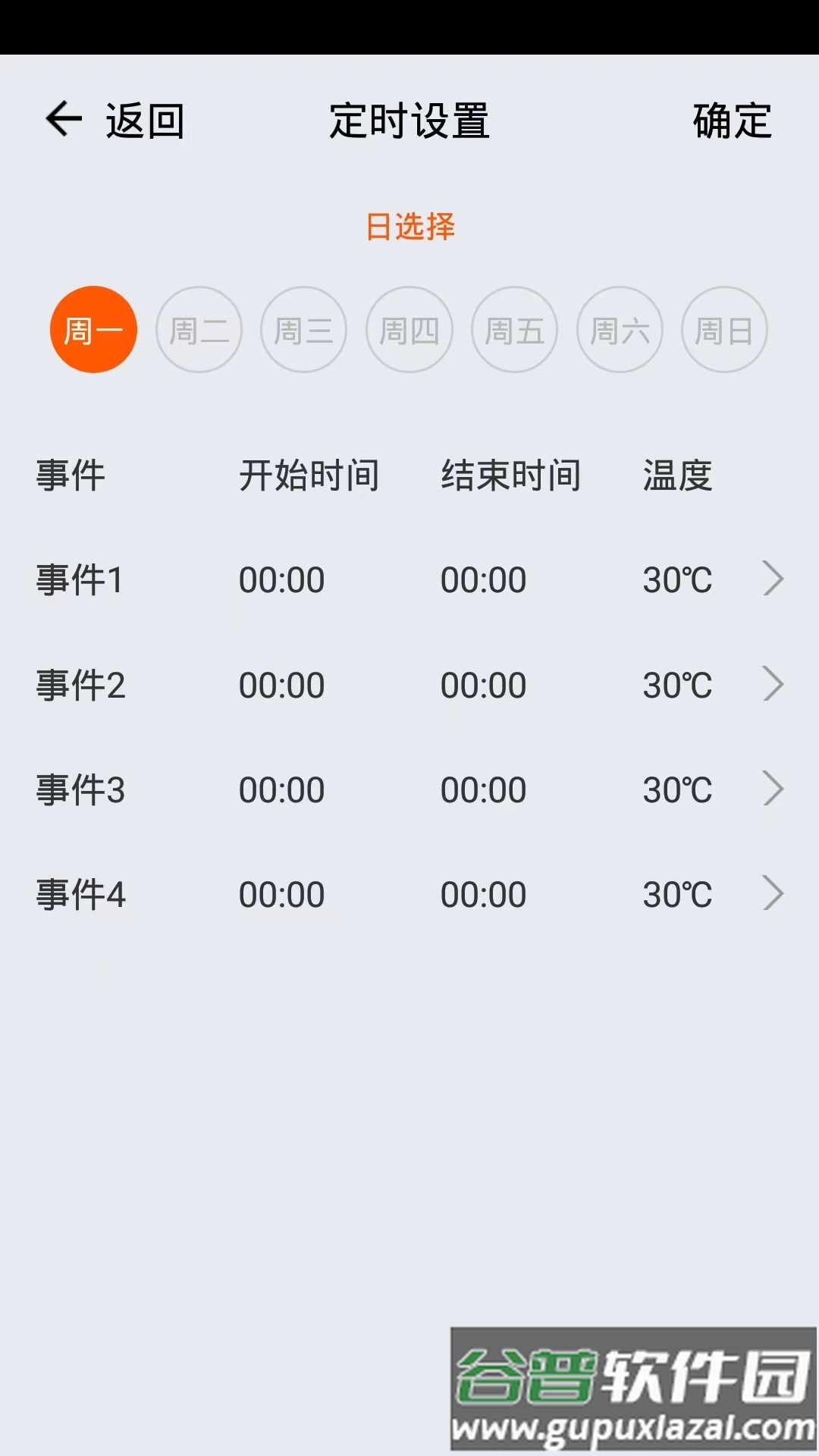Expand event 事件1 details with its chevron
The height and width of the screenshot is (1456, 819).
[x=773, y=579]
